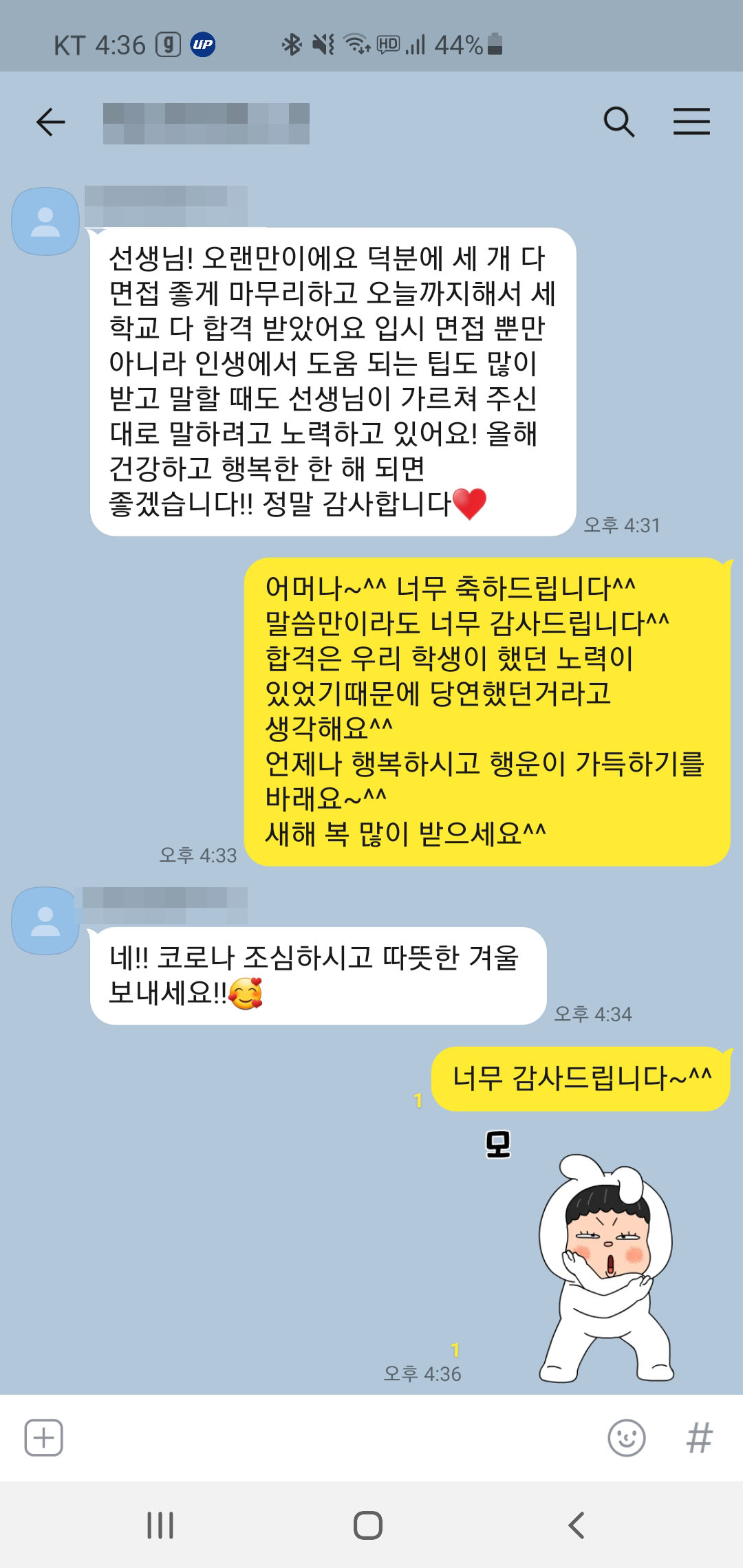Open the emoticon picker
Screen dimensions: 743x1568
626,1437
